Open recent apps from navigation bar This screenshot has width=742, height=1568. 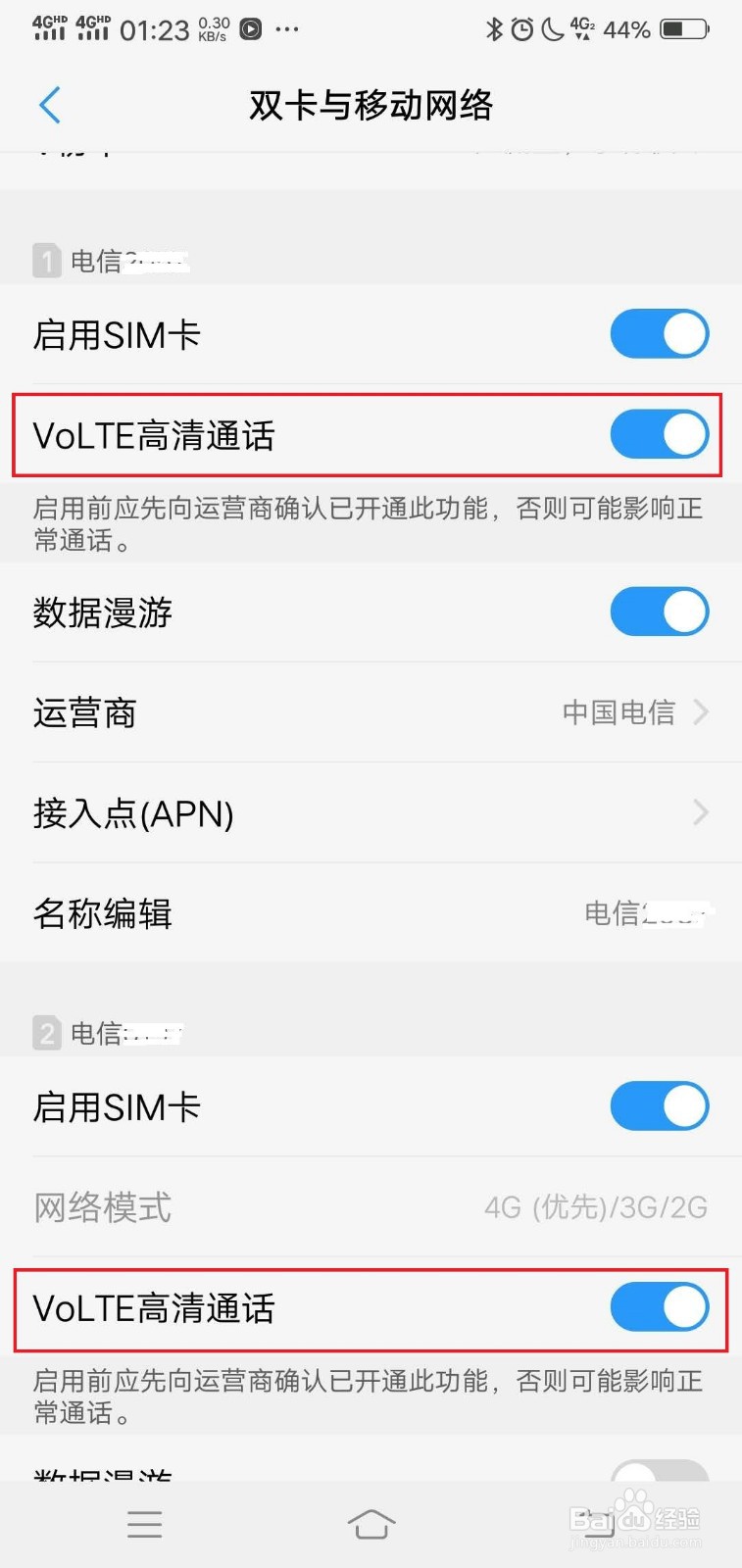(144, 1524)
